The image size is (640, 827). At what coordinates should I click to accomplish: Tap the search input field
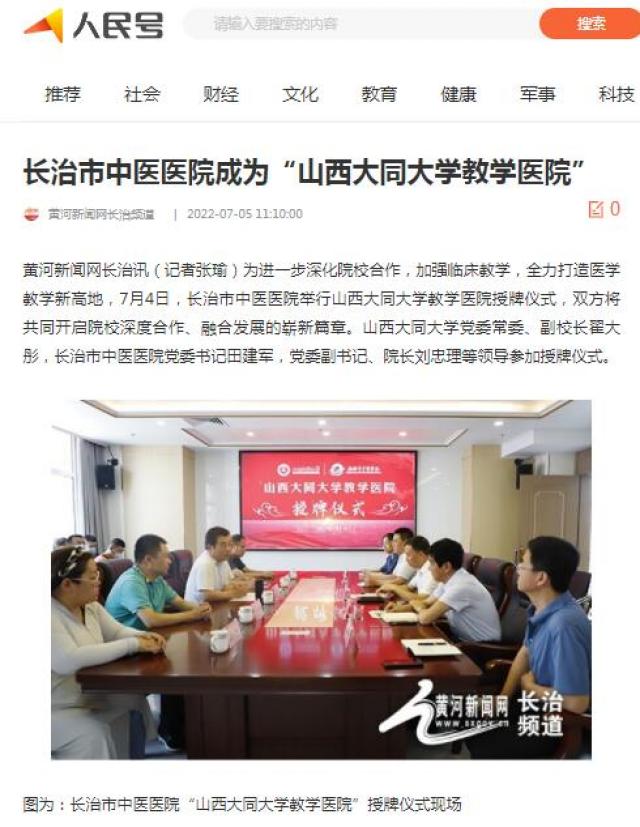360,24
